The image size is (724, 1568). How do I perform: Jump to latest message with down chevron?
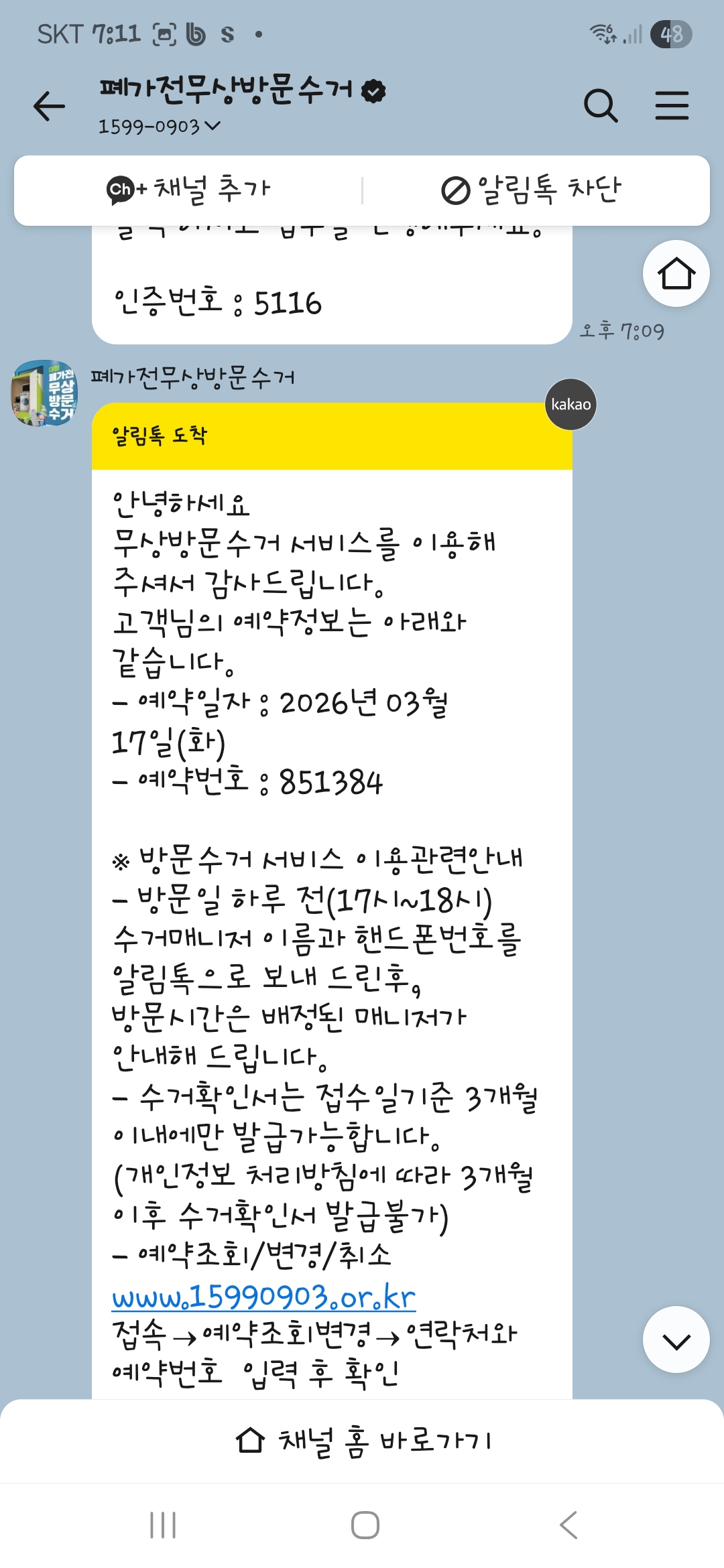click(676, 1340)
